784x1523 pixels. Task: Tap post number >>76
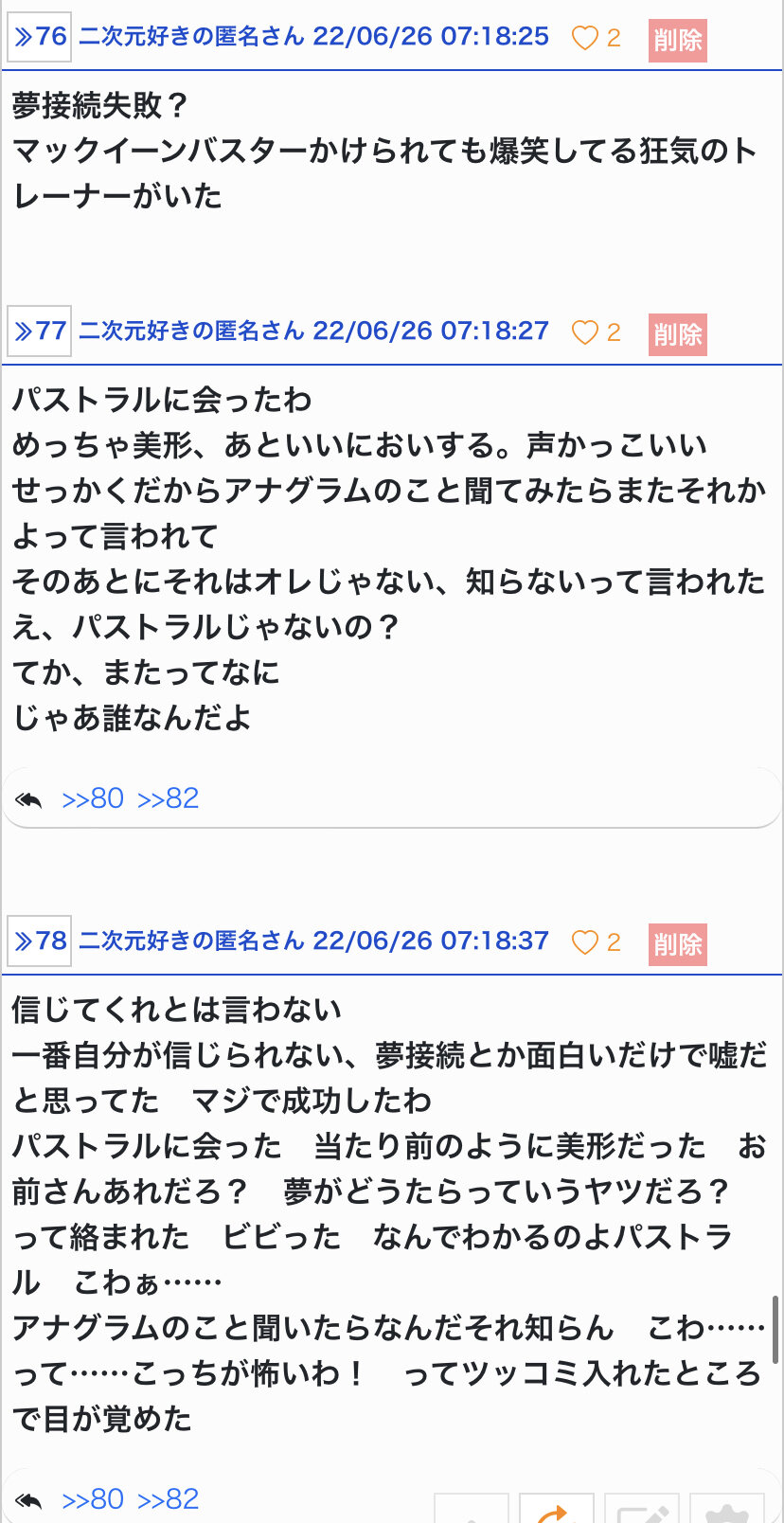pyautogui.click(x=40, y=37)
